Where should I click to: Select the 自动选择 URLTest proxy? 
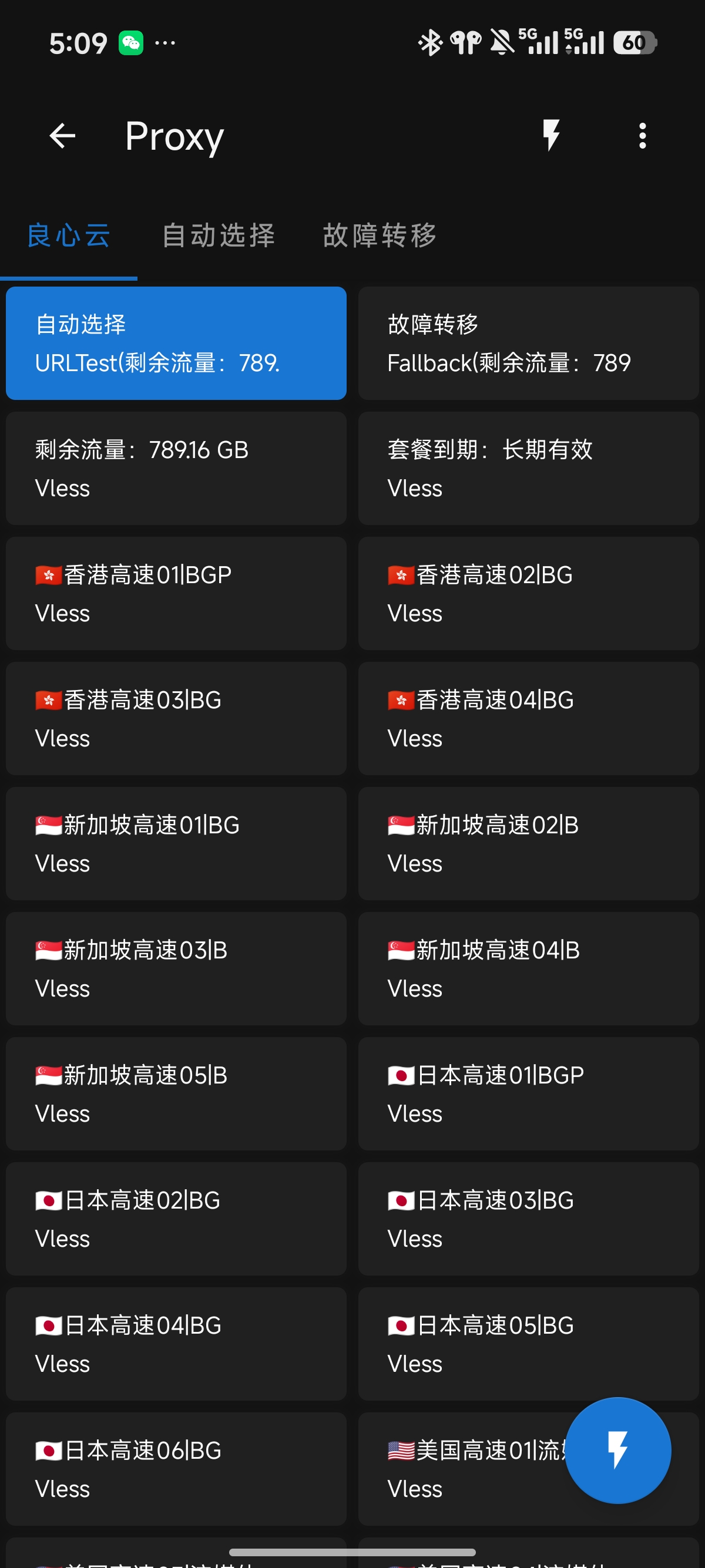pos(176,344)
